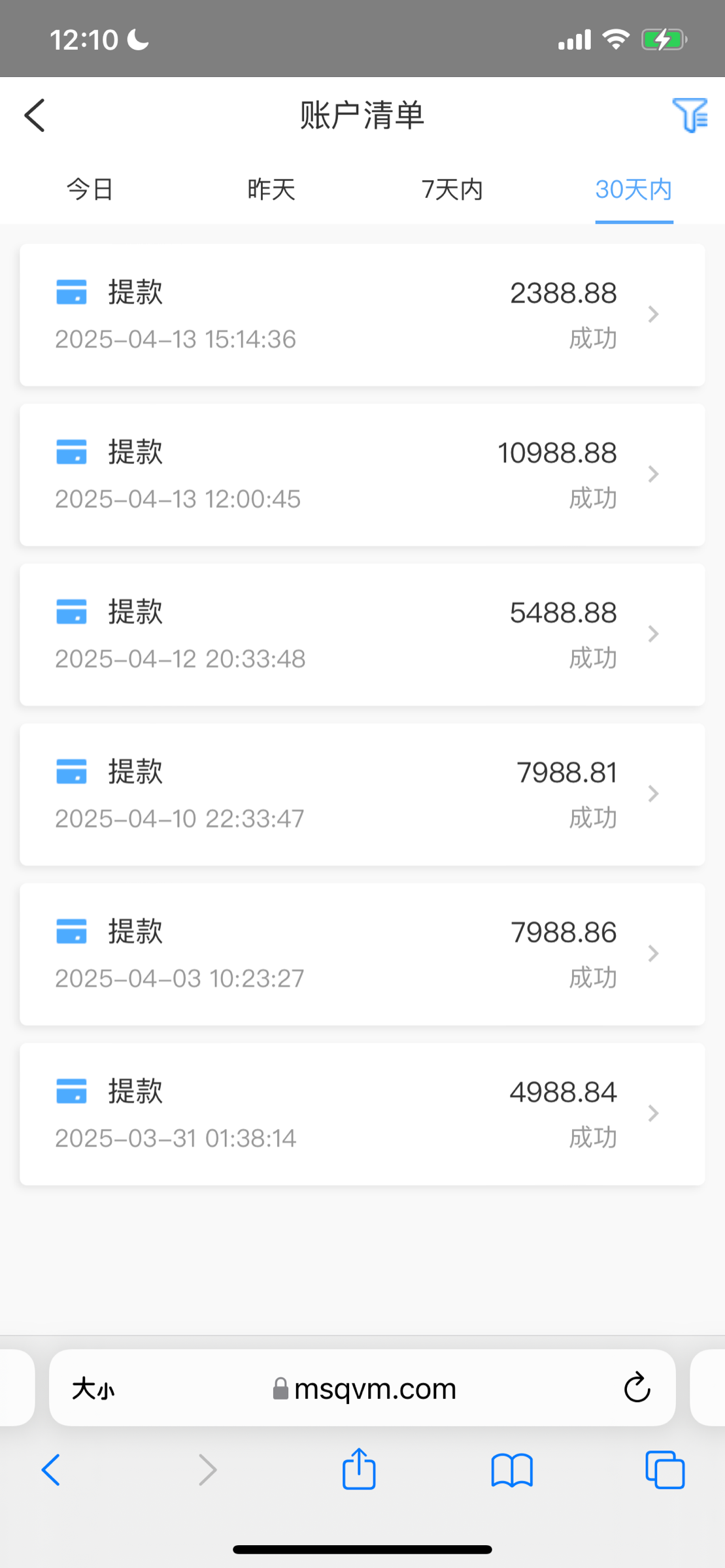Open the 2388.88 withdrawal record

(362, 315)
